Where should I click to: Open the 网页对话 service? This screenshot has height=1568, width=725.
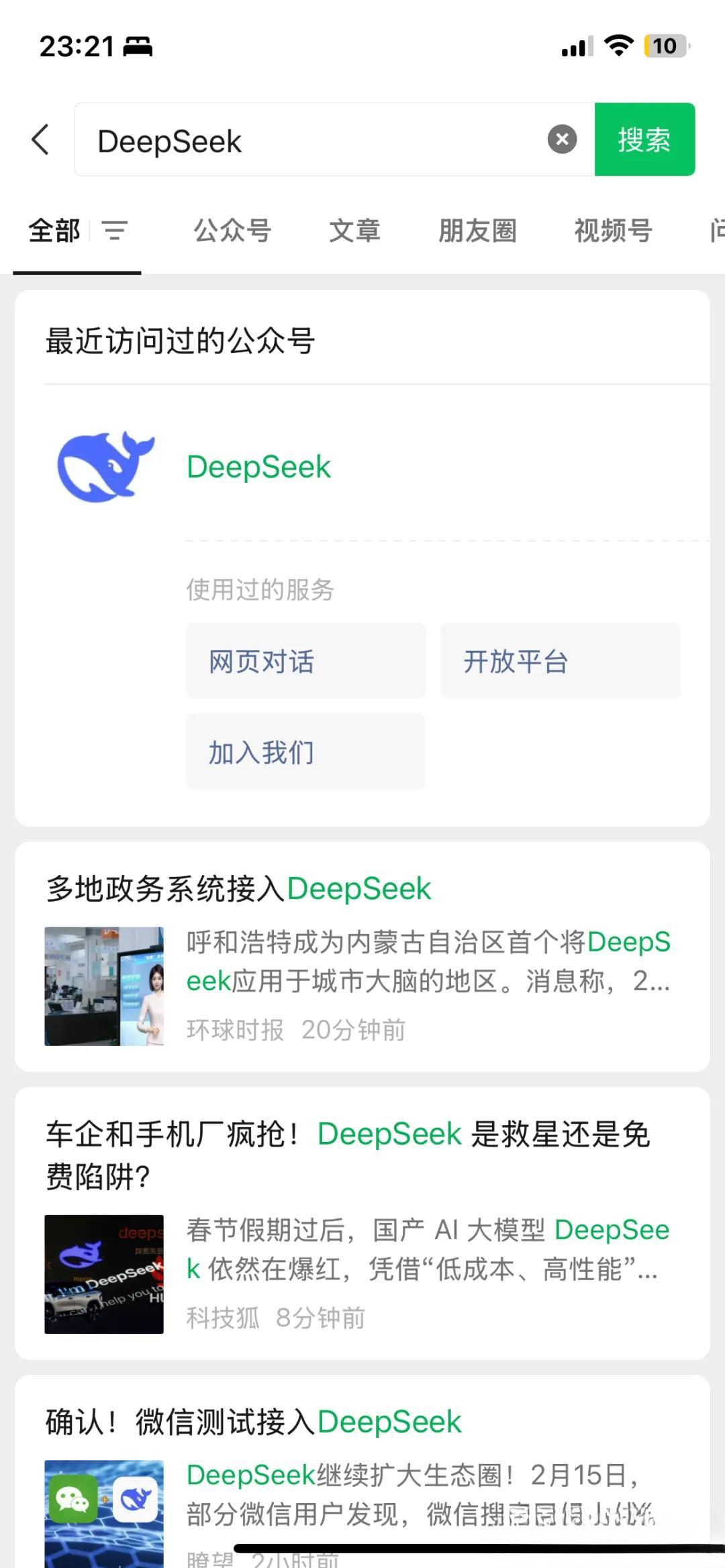coord(305,661)
